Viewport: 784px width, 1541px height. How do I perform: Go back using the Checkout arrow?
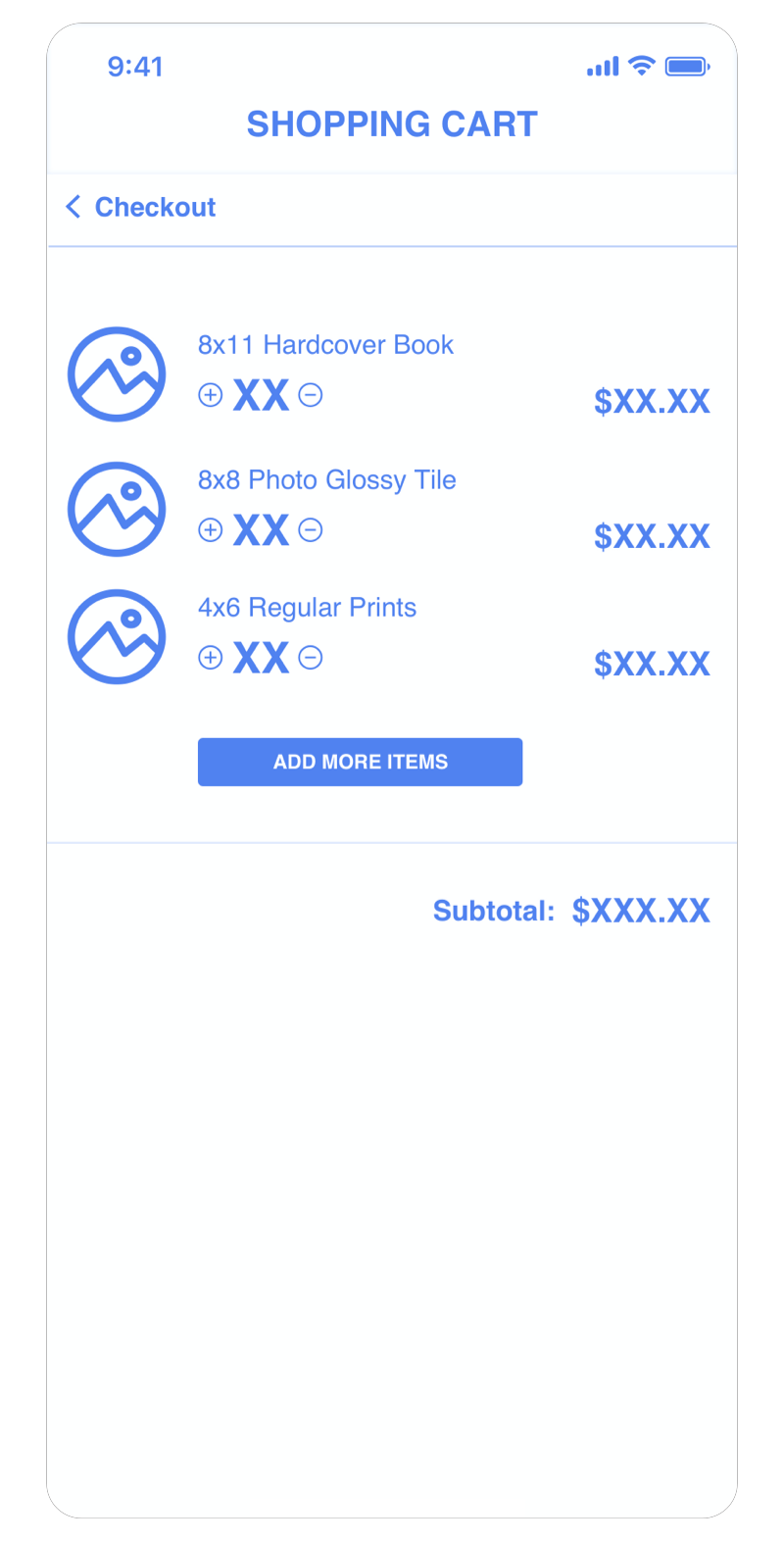73,207
